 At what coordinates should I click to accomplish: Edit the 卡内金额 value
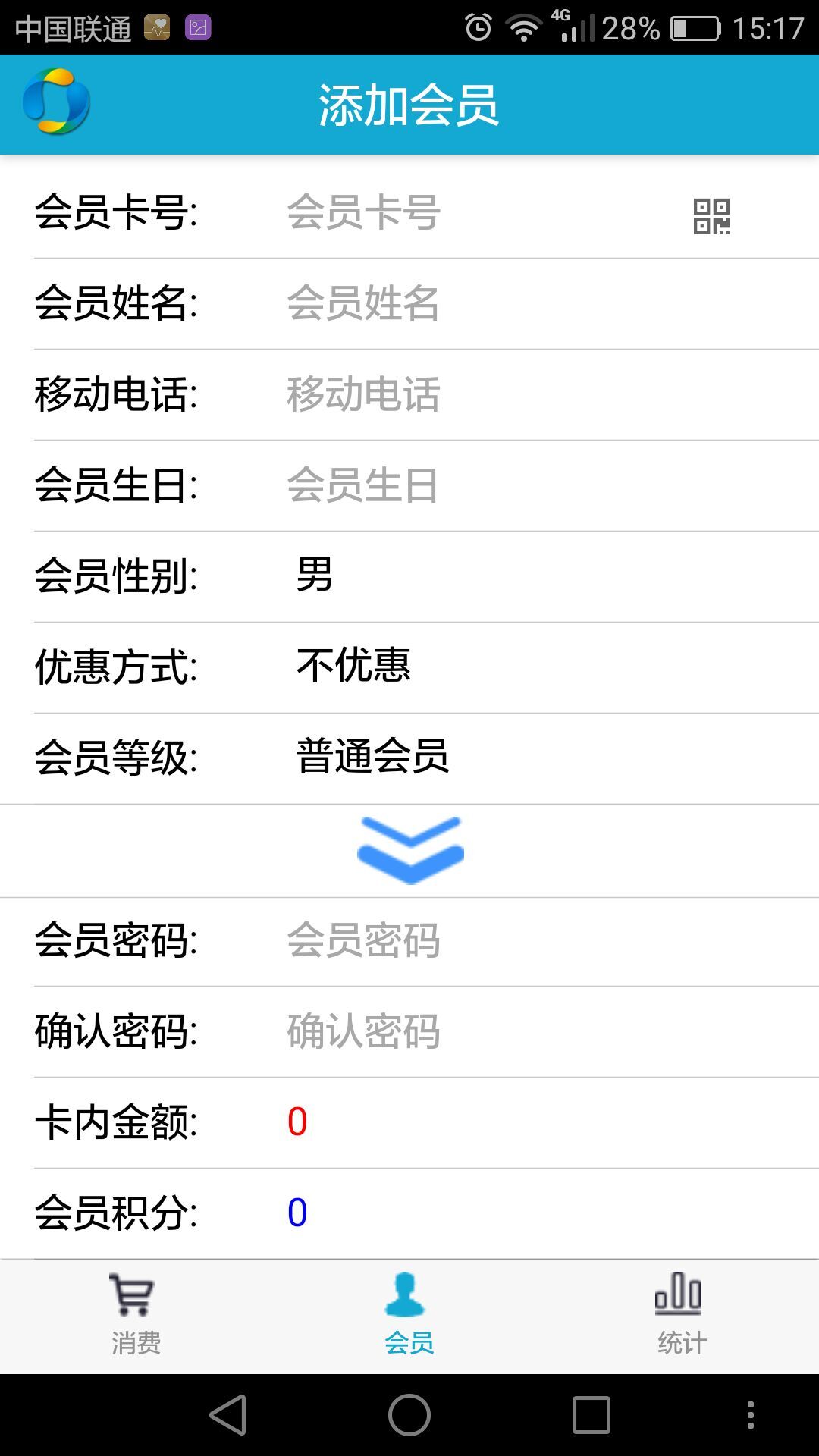[531, 1122]
